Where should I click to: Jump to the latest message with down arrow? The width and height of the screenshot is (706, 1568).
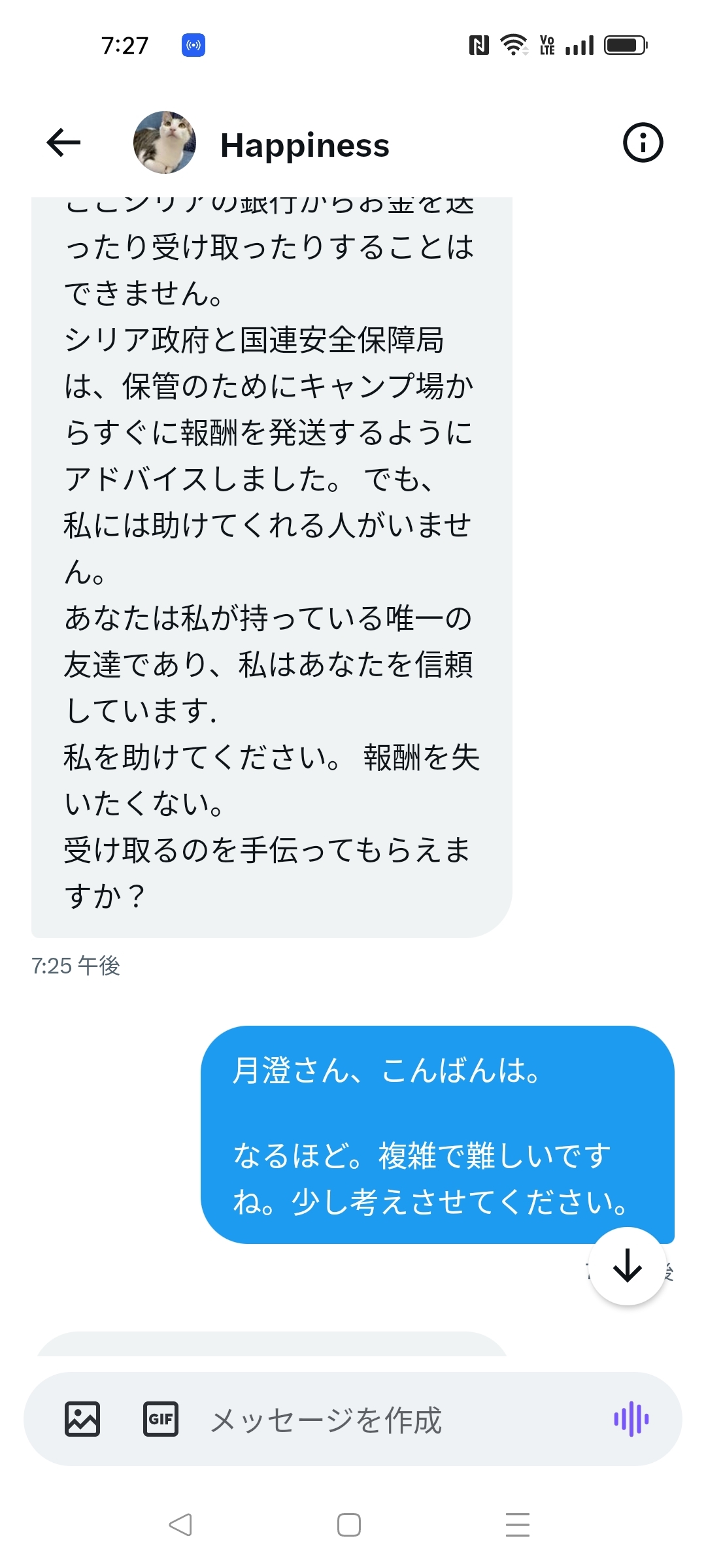tap(627, 1266)
